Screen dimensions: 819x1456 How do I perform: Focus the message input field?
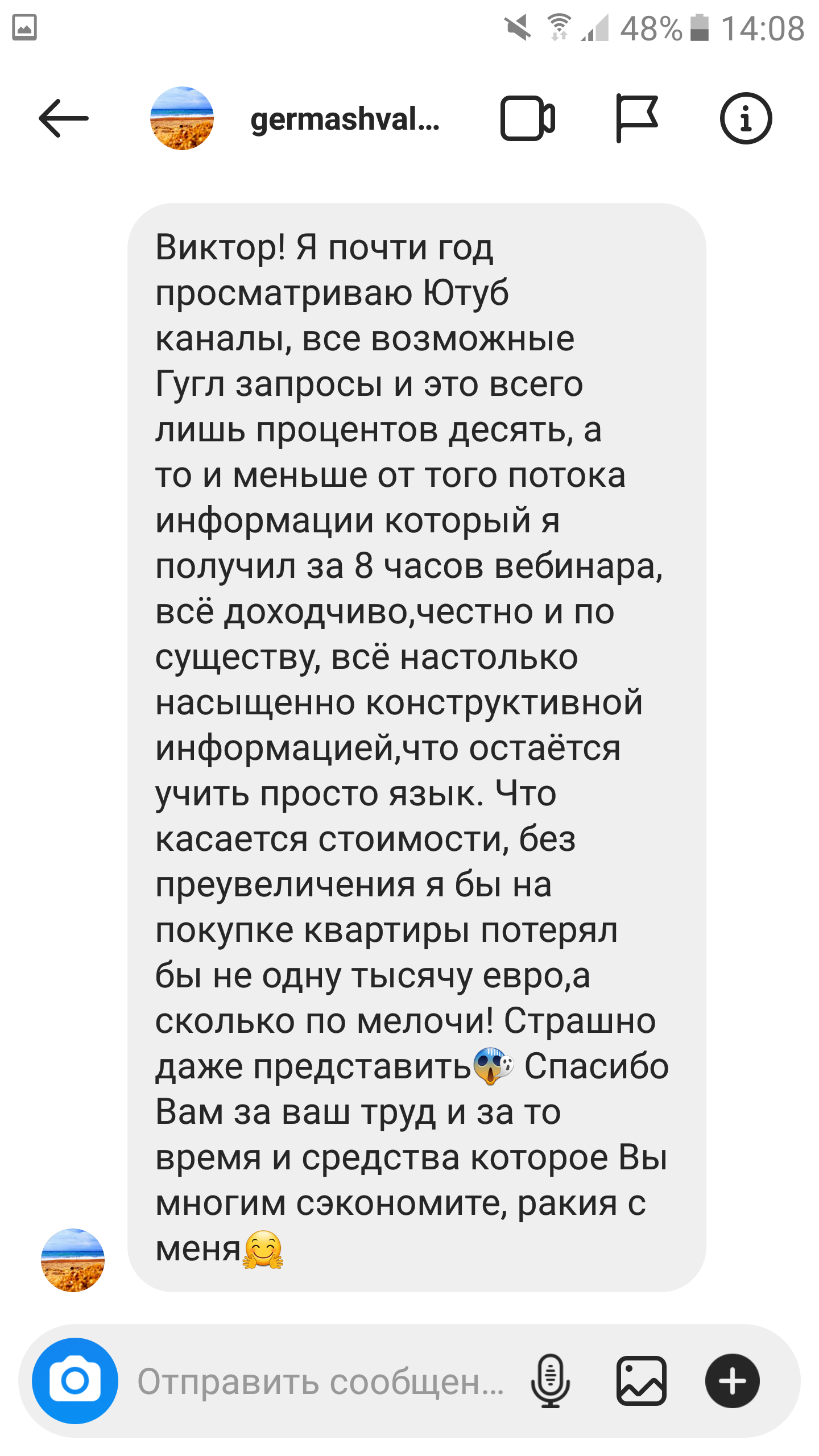click(321, 1381)
